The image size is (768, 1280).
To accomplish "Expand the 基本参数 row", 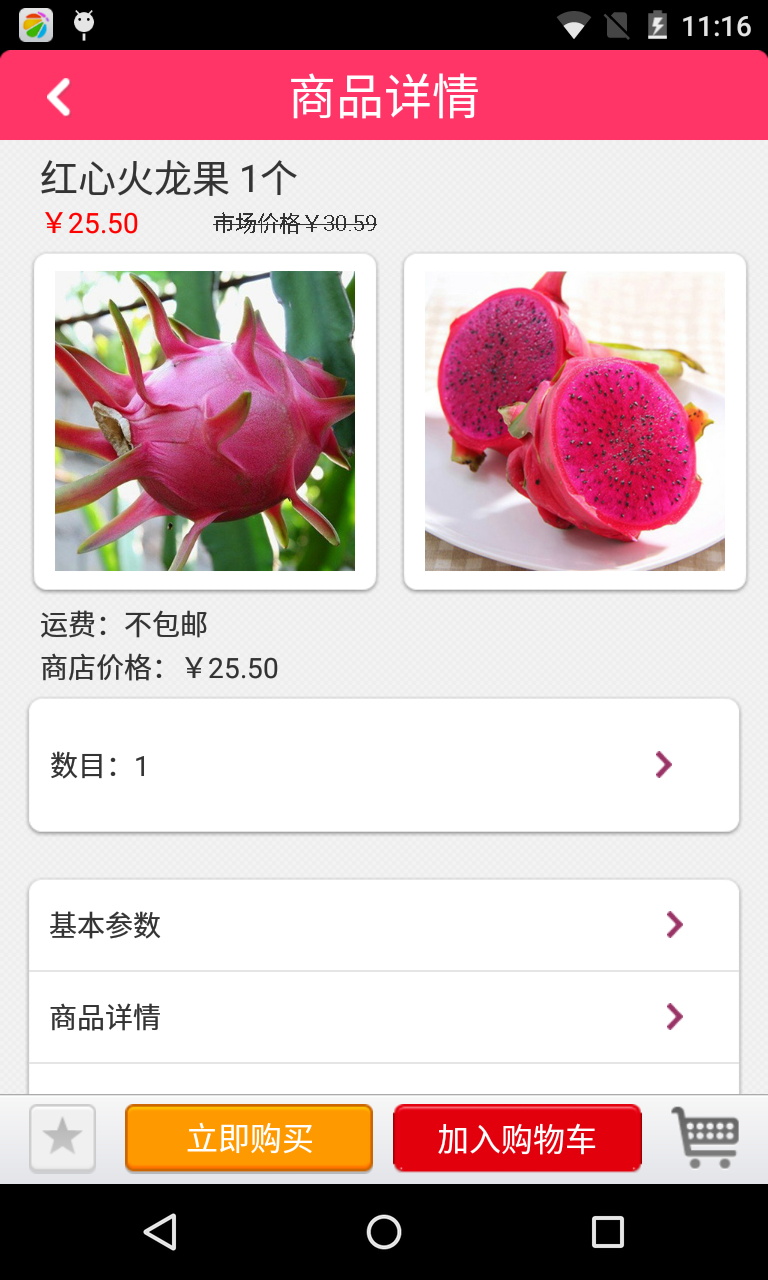I will coord(384,925).
